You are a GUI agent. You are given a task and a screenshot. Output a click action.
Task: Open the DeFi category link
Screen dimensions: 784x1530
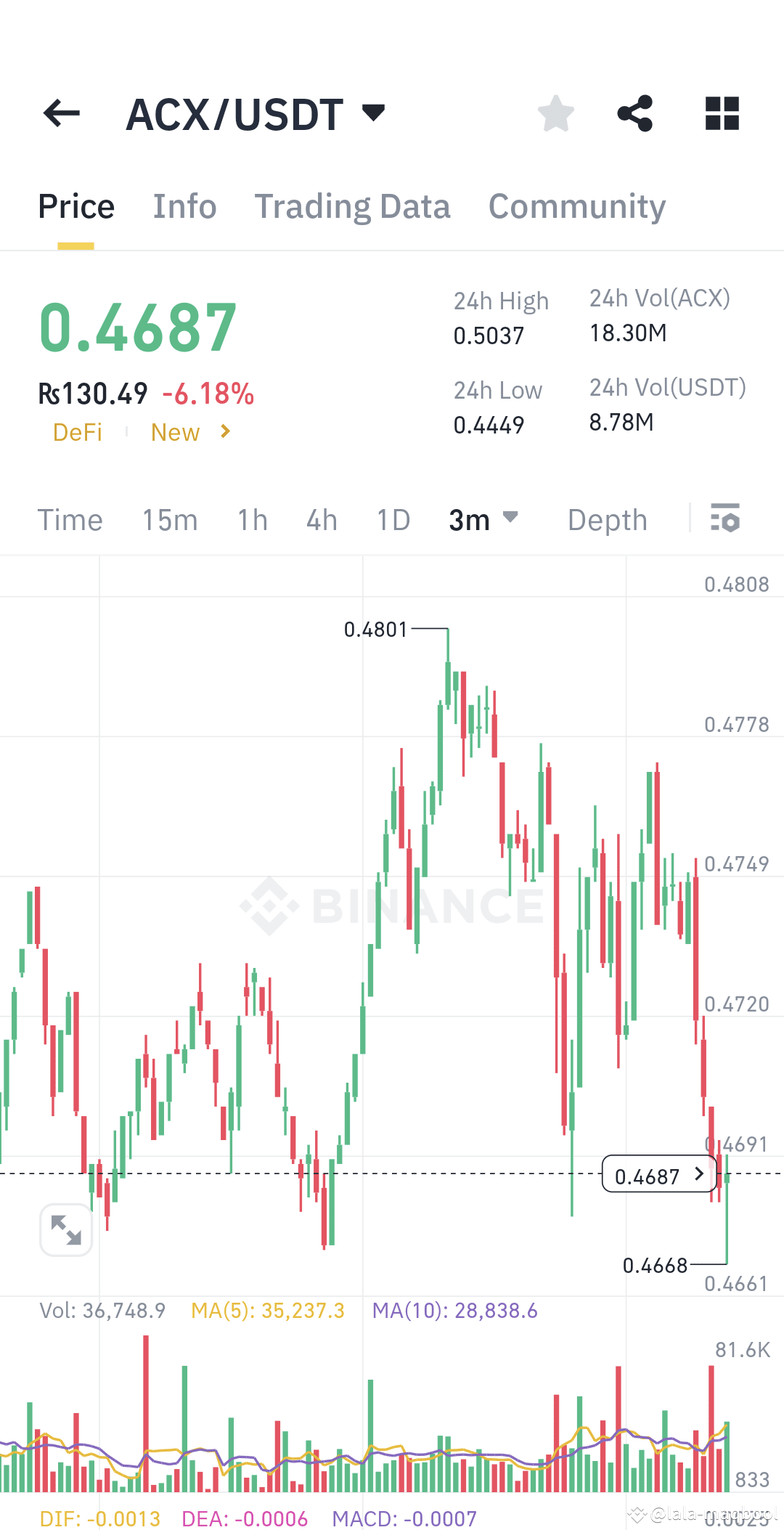point(77,431)
